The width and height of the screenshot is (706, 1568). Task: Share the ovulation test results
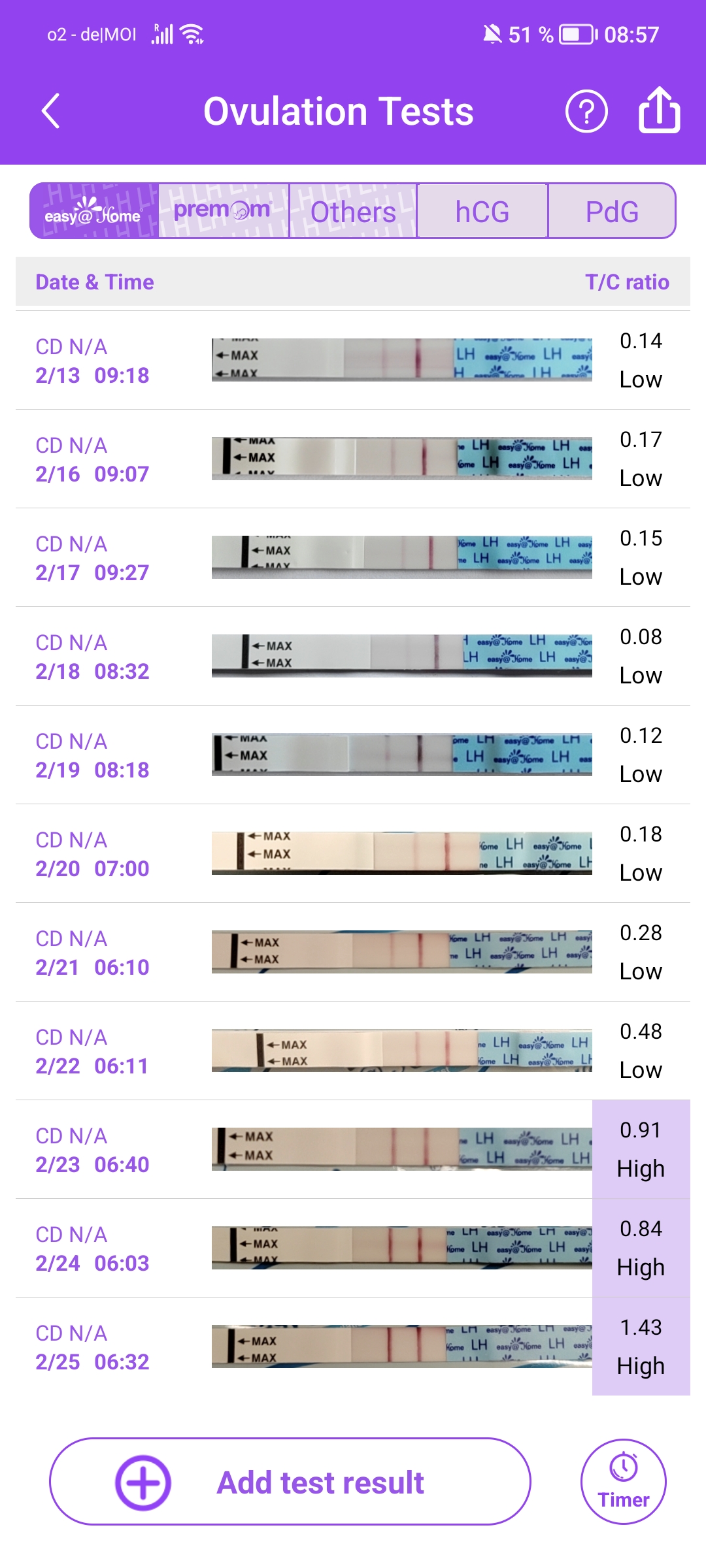659,110
